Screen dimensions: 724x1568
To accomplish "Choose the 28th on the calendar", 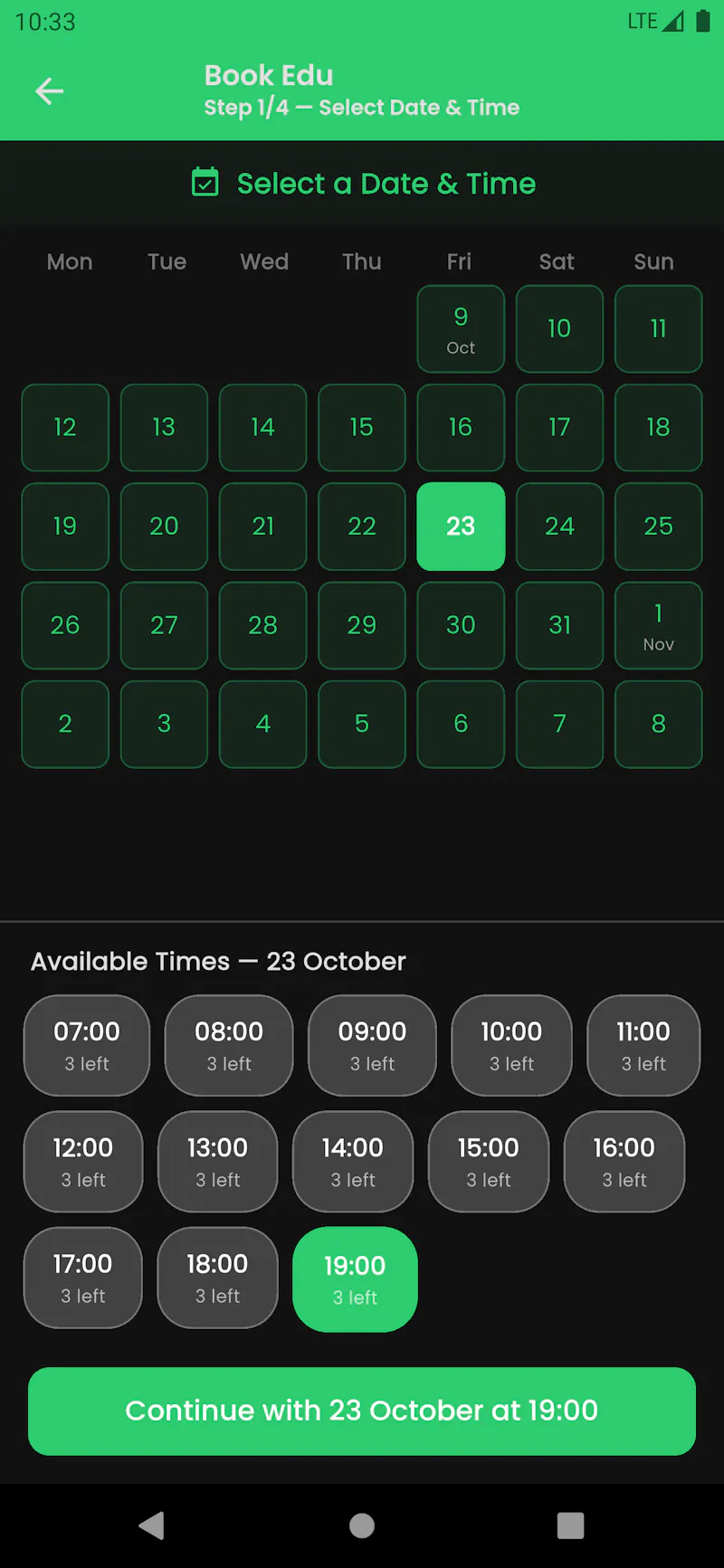I will click(263, 625).
